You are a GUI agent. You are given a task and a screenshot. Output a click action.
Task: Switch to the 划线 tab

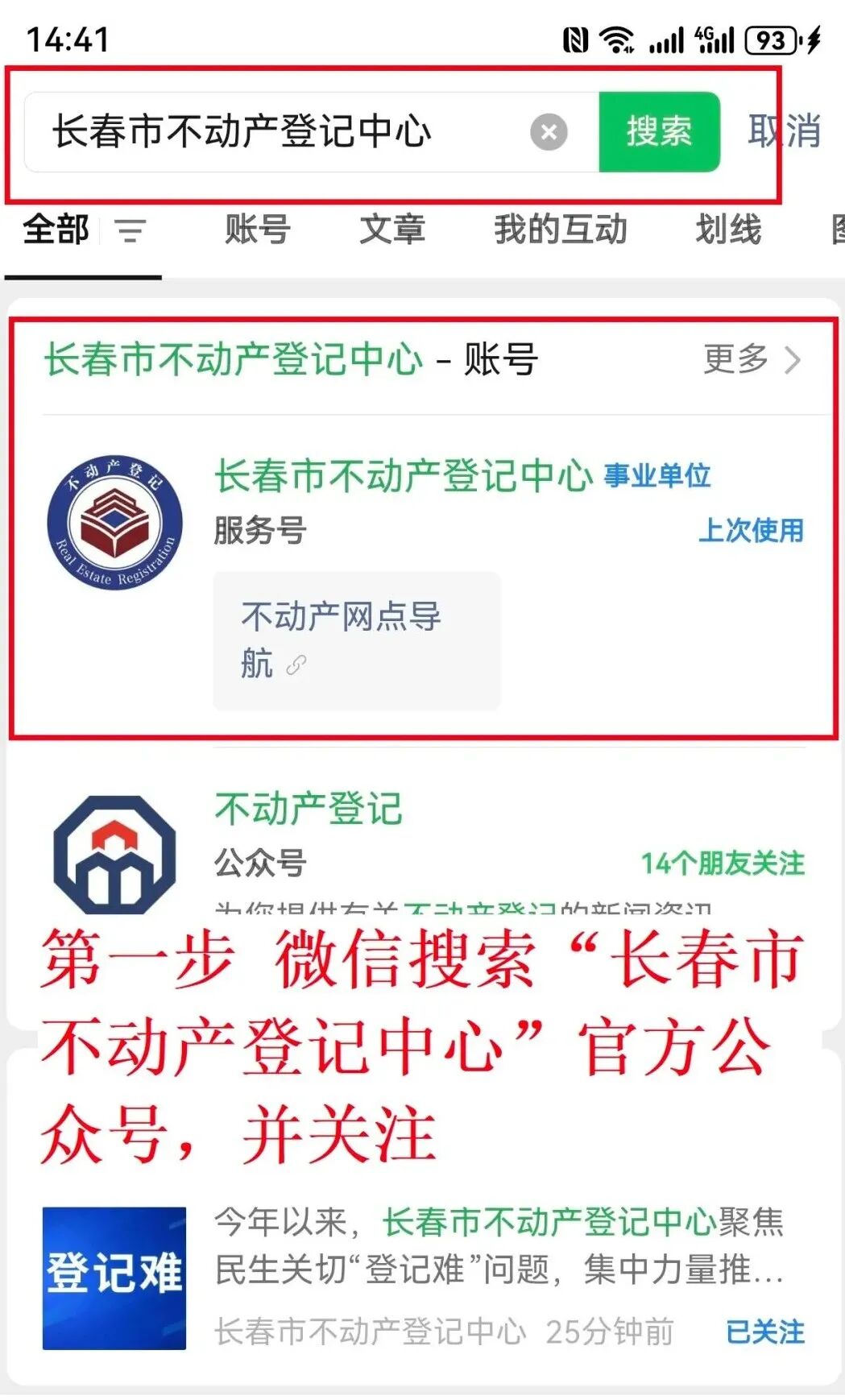[728, 230]
